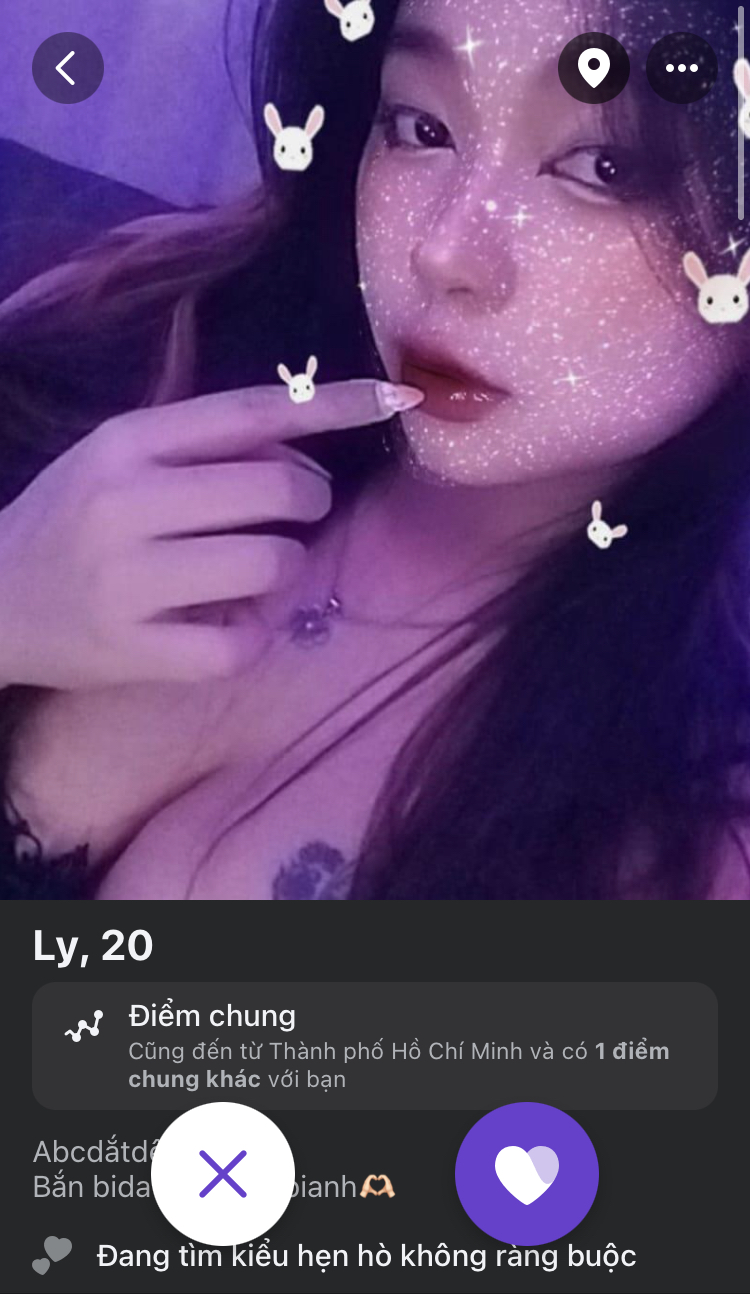Open the Điểm chung card
The image size is (750, 1294).
coord(374,1046)
